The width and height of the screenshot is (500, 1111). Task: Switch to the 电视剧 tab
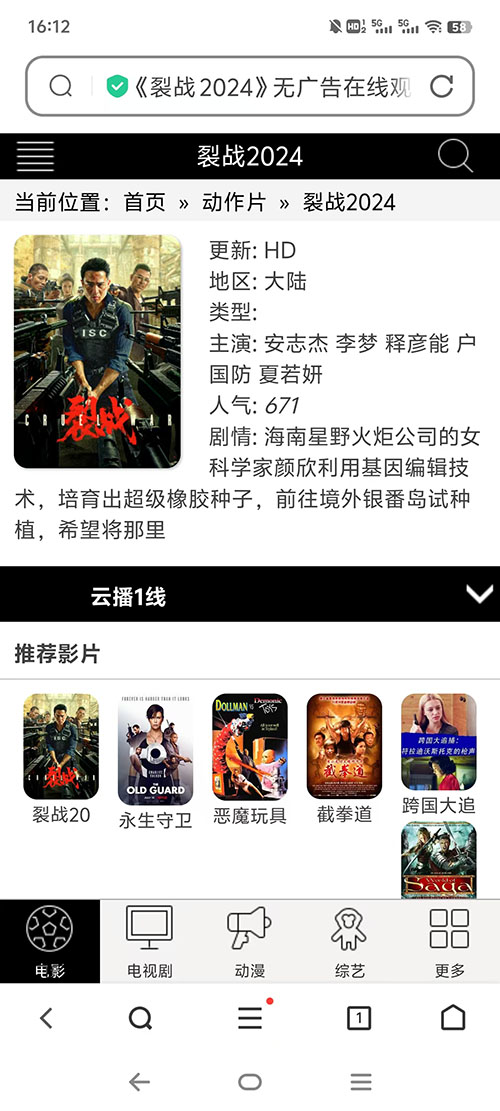point(149,941)
